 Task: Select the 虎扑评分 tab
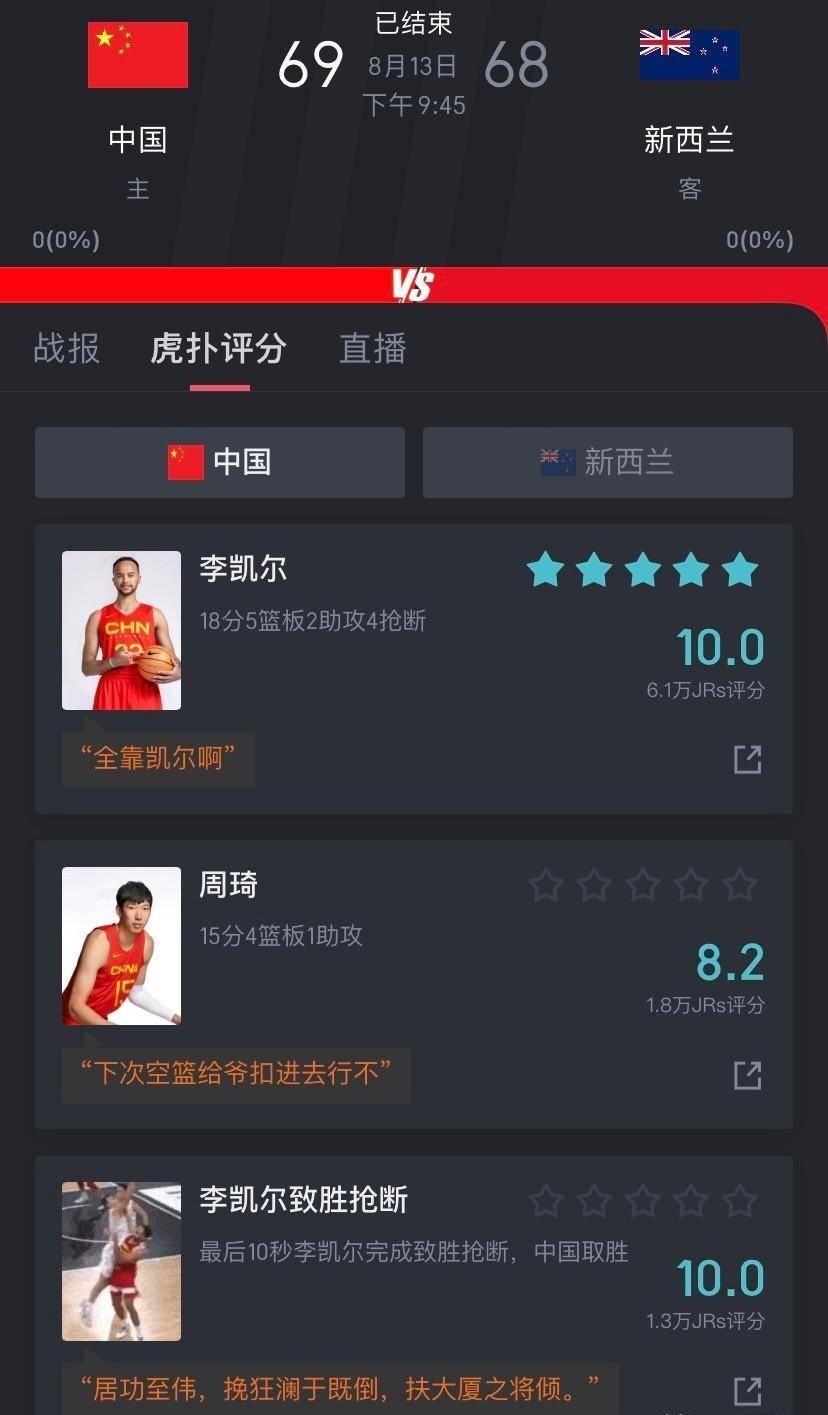click(x=218, y=348)
